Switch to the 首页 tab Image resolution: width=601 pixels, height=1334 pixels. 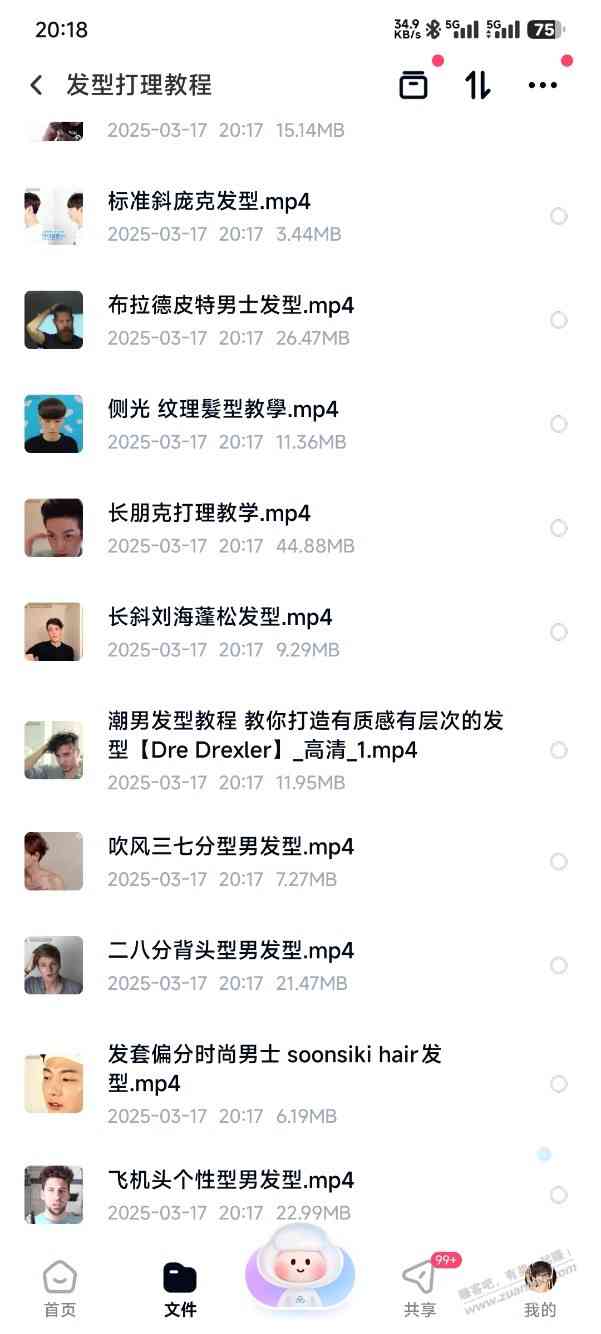(x=60, y=1288)
